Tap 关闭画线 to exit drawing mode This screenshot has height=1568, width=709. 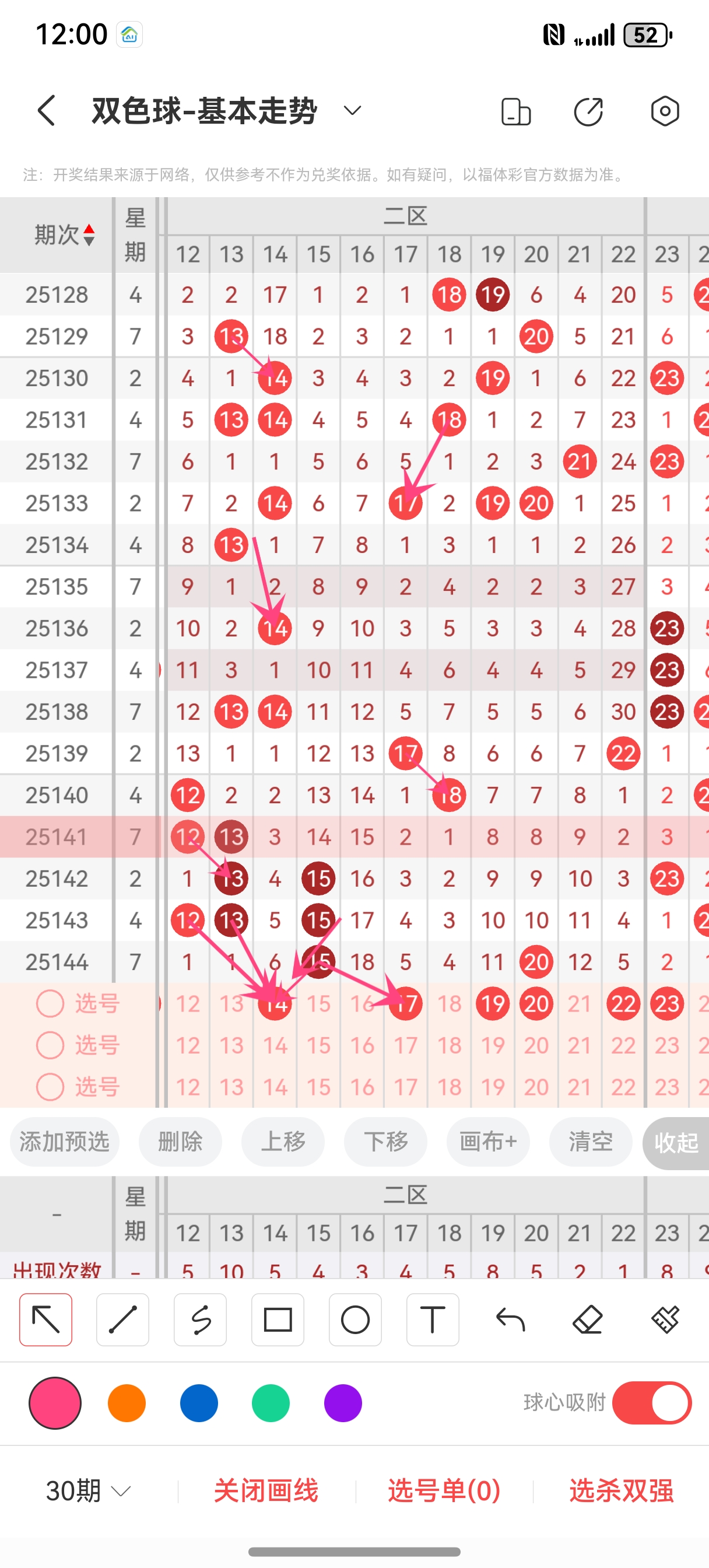coord(266,1492)
